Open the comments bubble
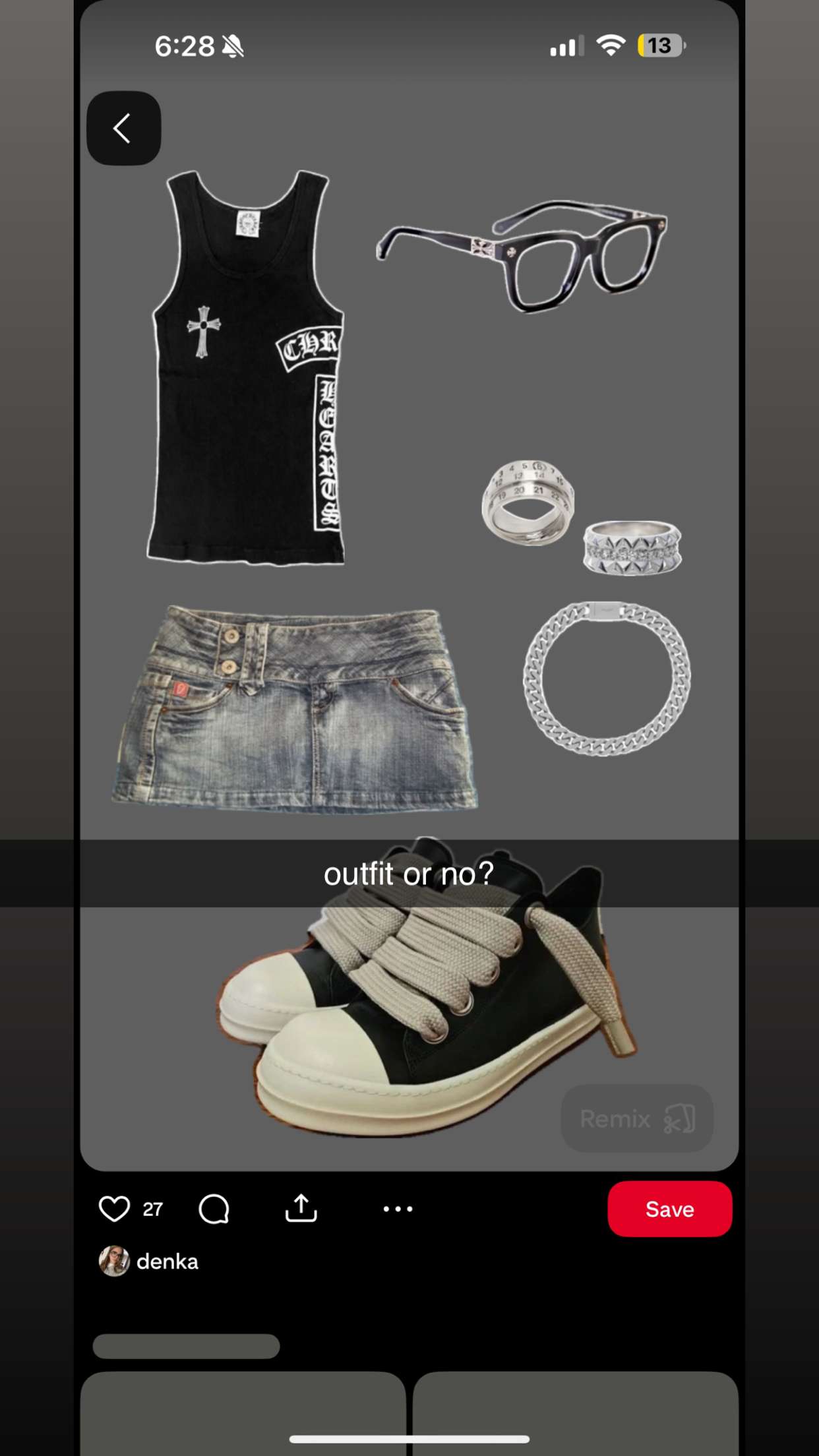Screen dimensions: 819x1456 (214, 1209)
